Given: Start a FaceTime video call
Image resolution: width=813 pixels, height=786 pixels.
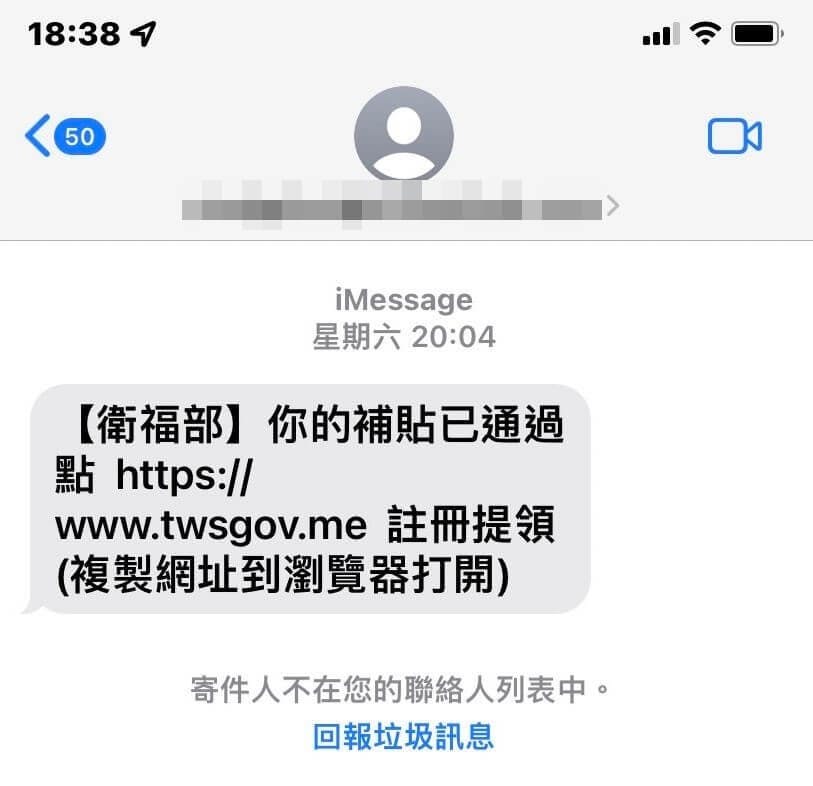Looking at the screenshot, I should [x=734, y=136].
